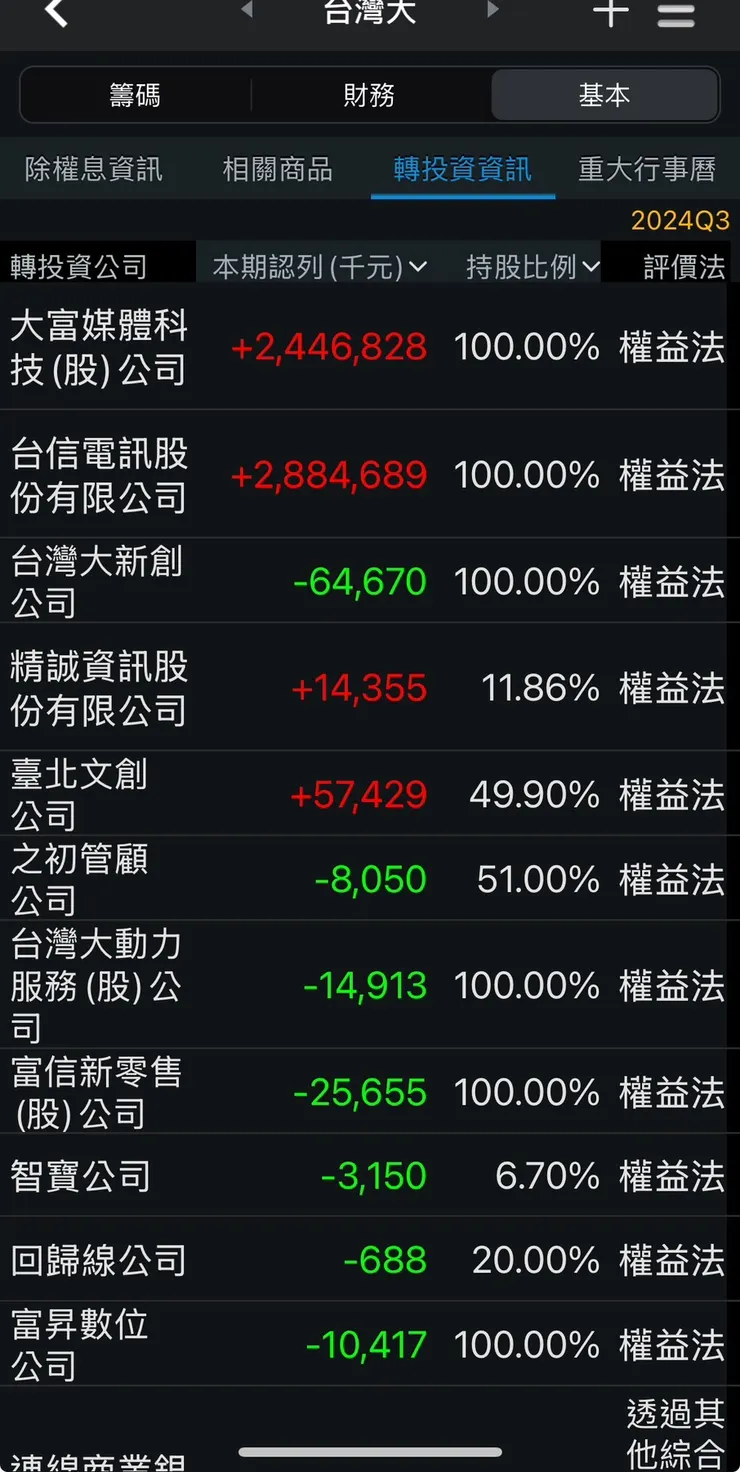Switch to the 財務 tab
740x1472 pixels.
click(368, 95)
